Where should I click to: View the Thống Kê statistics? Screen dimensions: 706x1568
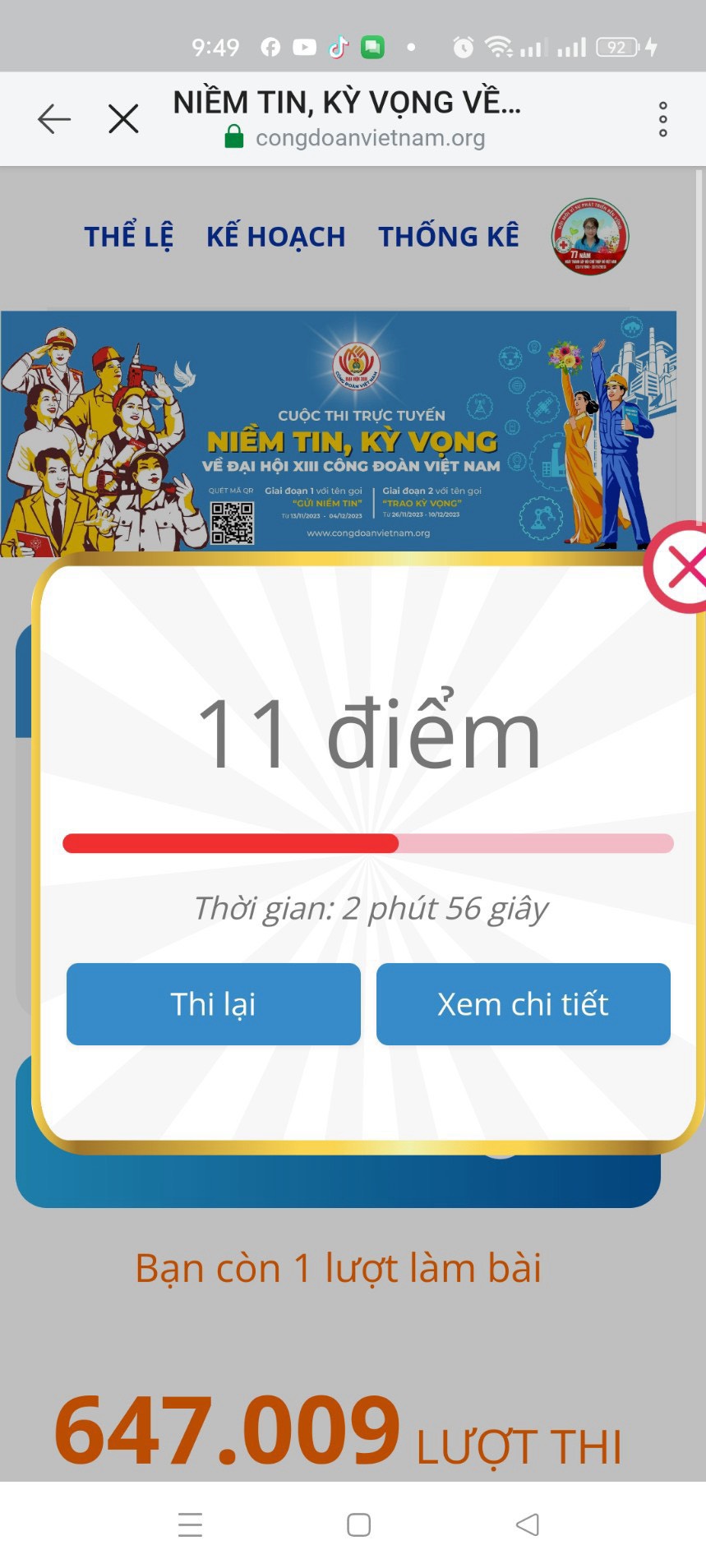(448, 237)
